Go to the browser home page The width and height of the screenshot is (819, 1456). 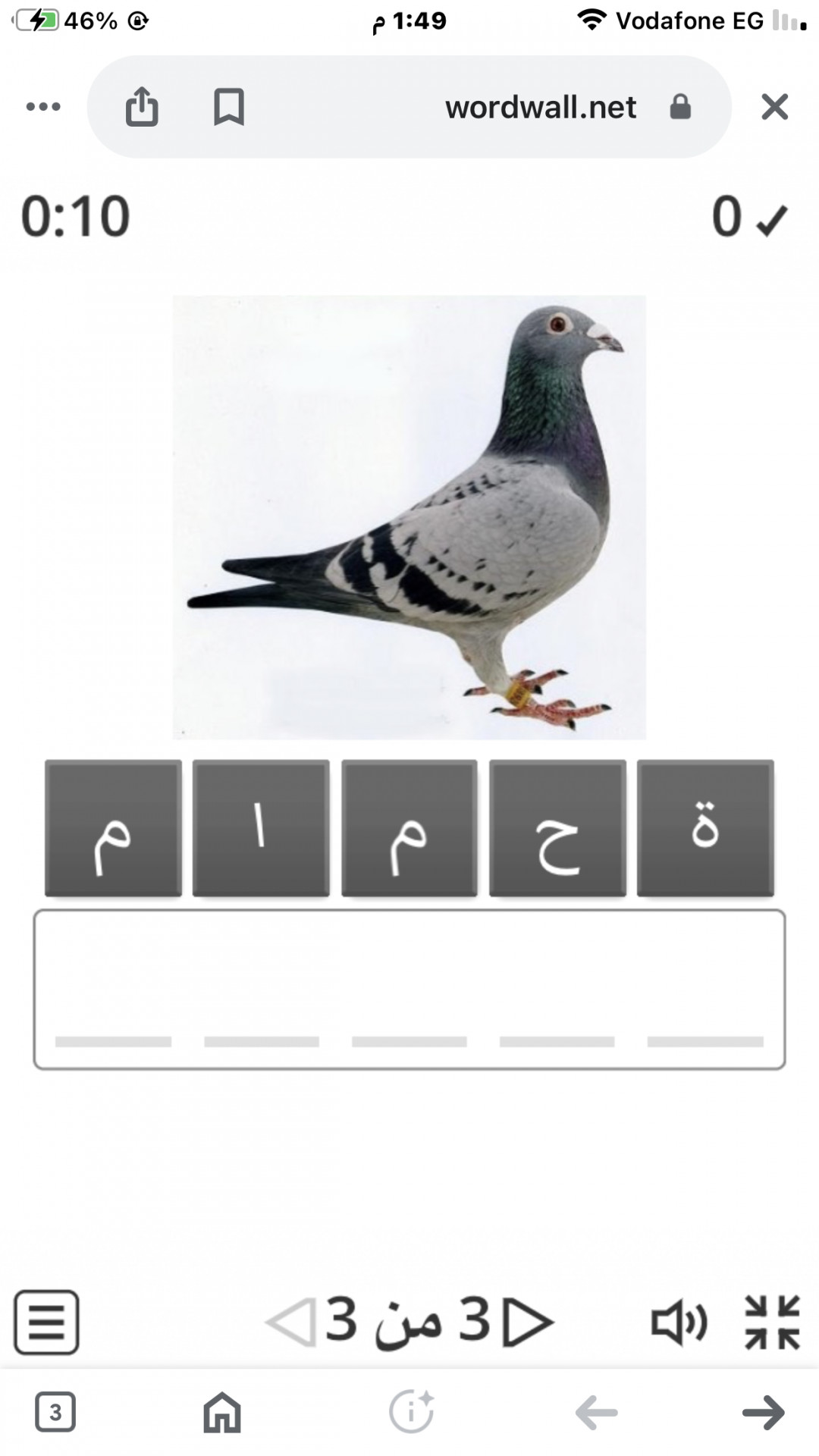point(222,1413)
